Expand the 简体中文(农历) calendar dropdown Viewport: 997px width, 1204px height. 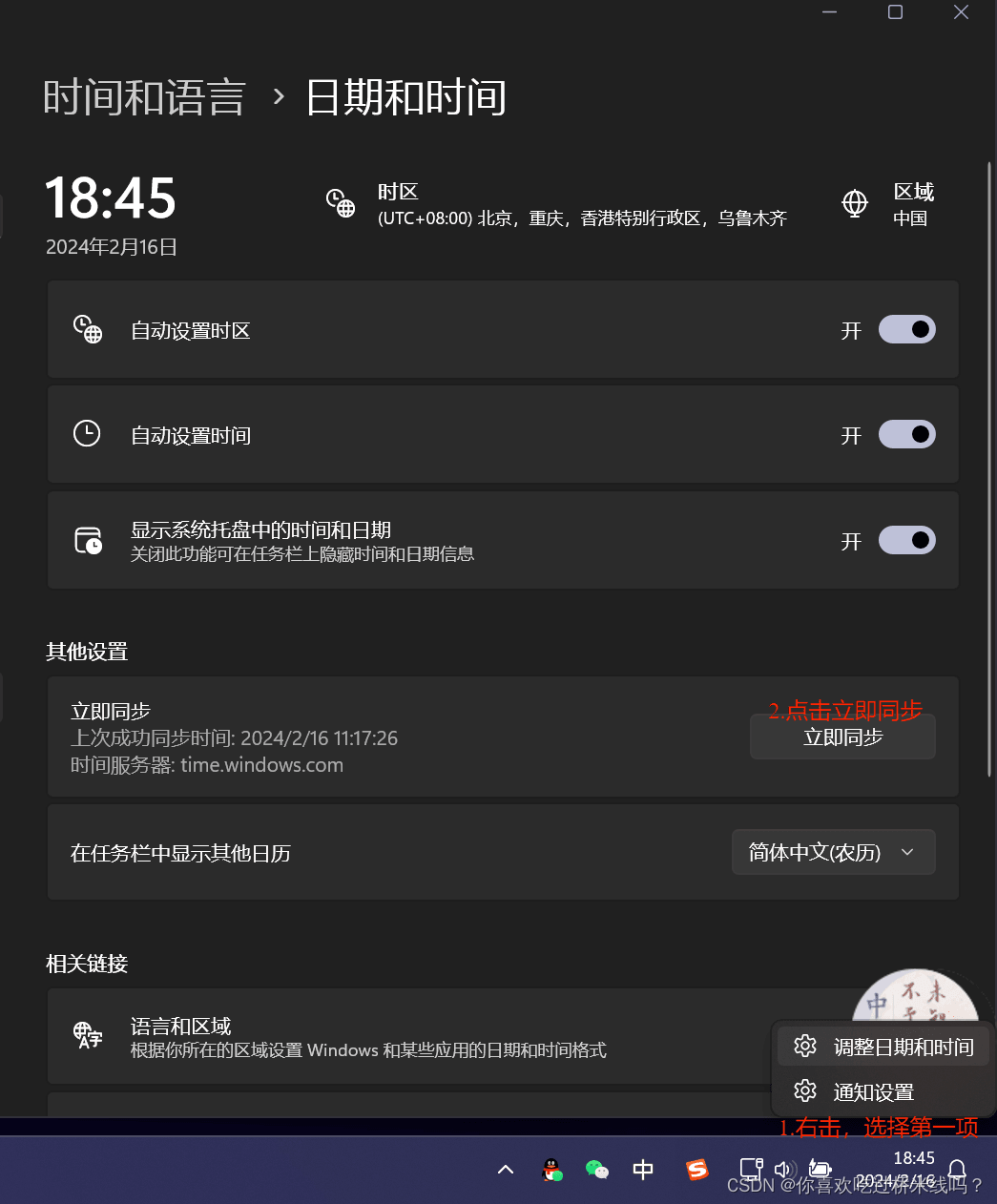tap(833, 852)
